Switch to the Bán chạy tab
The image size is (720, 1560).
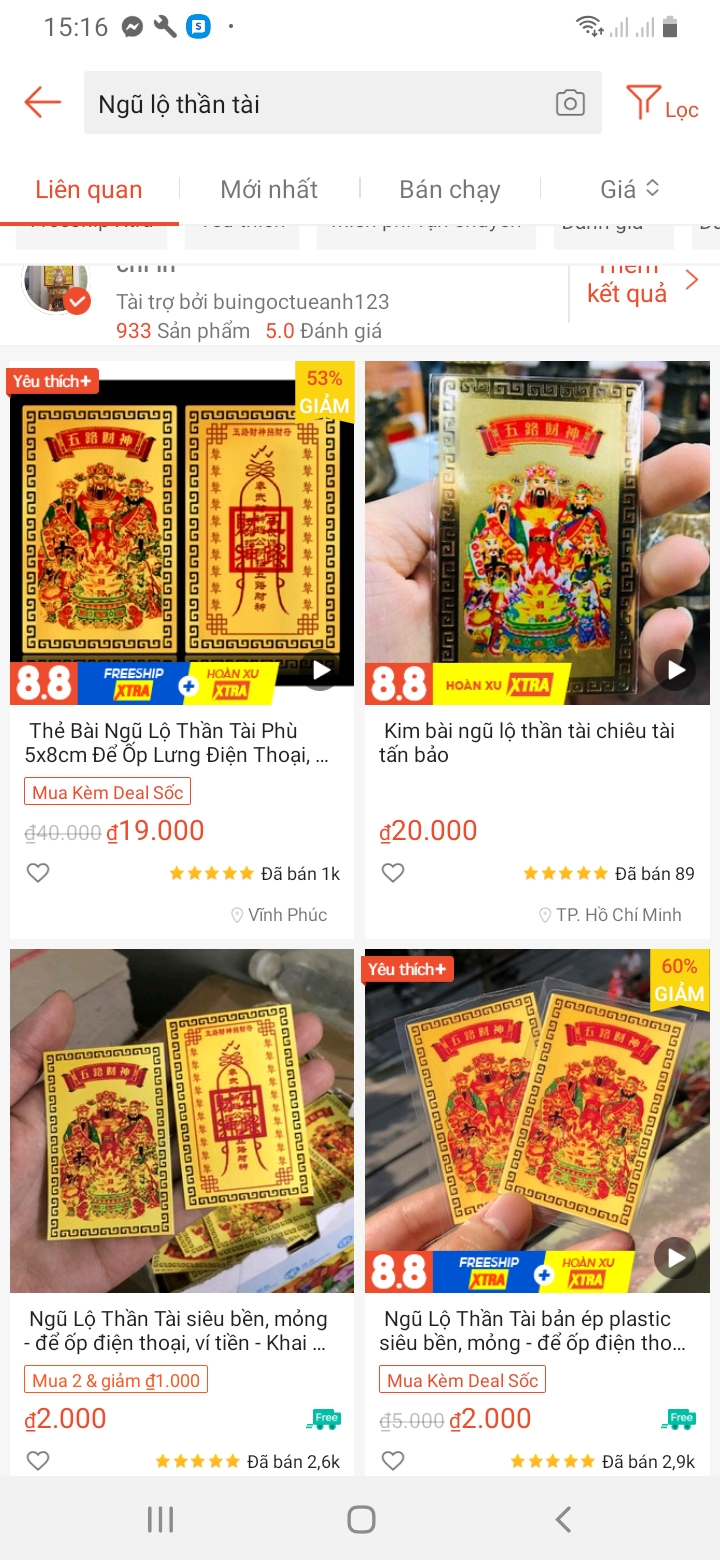point(449,189)
